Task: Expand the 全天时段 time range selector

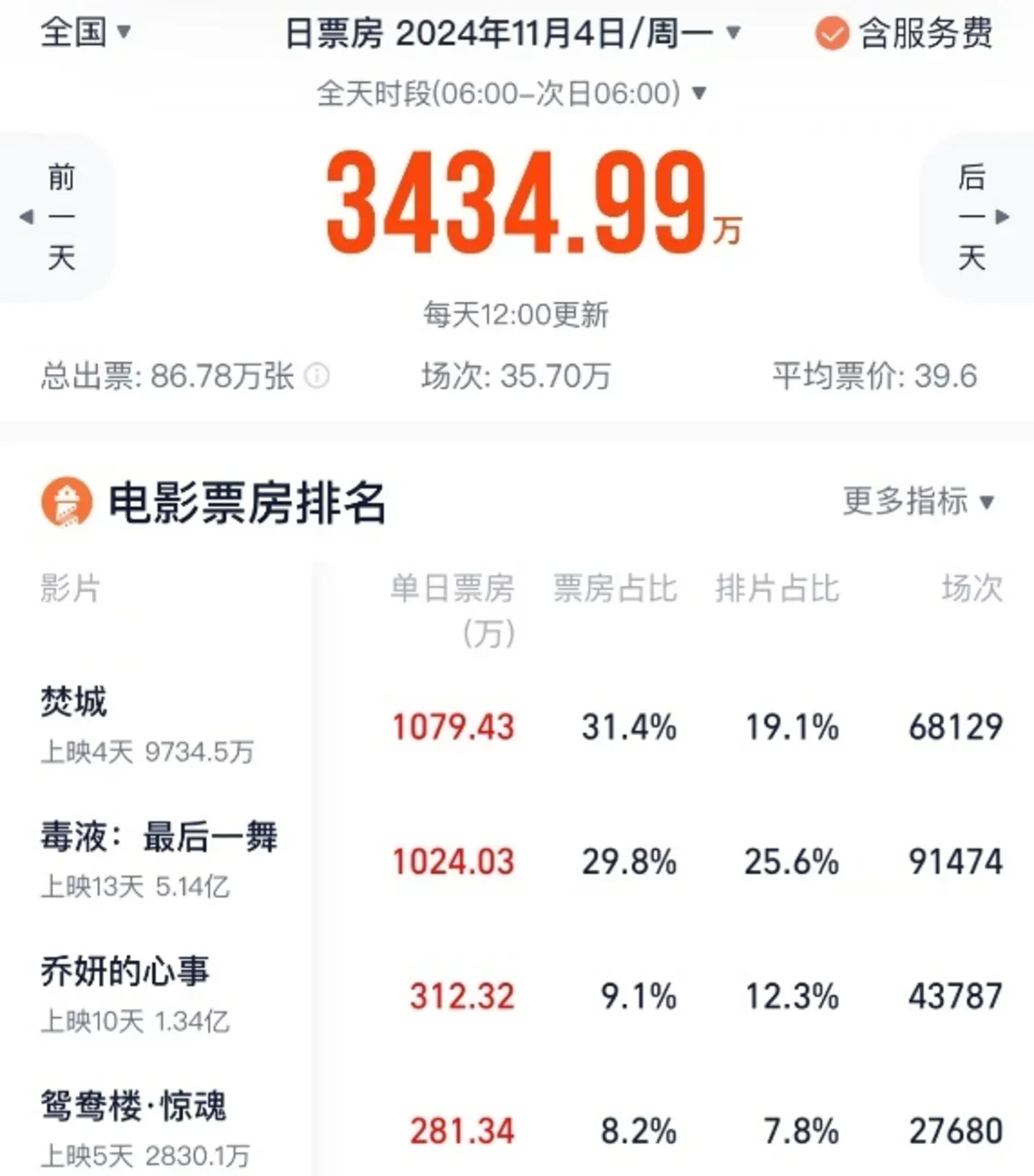Action: click(x=512, y=93)
